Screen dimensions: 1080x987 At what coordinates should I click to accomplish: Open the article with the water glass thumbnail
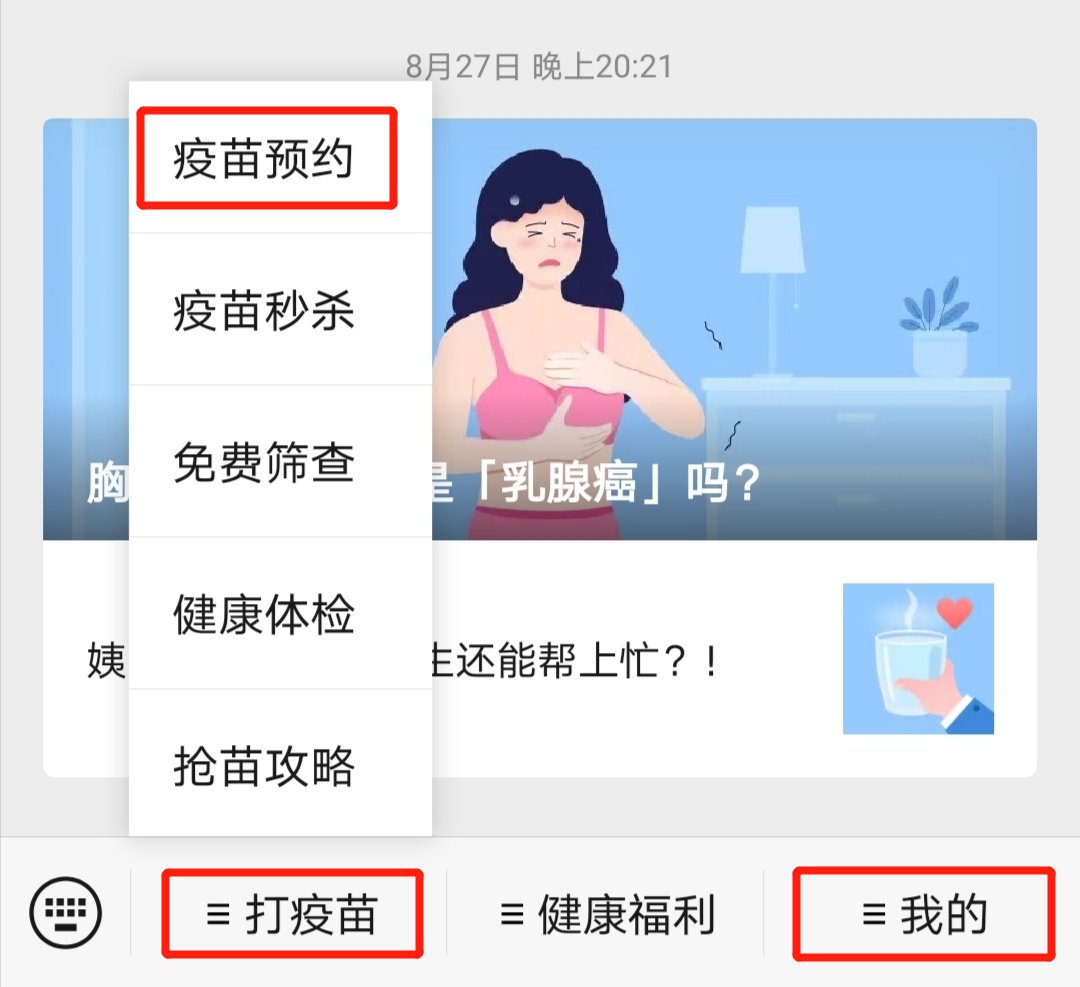click(x=917, y=659)
